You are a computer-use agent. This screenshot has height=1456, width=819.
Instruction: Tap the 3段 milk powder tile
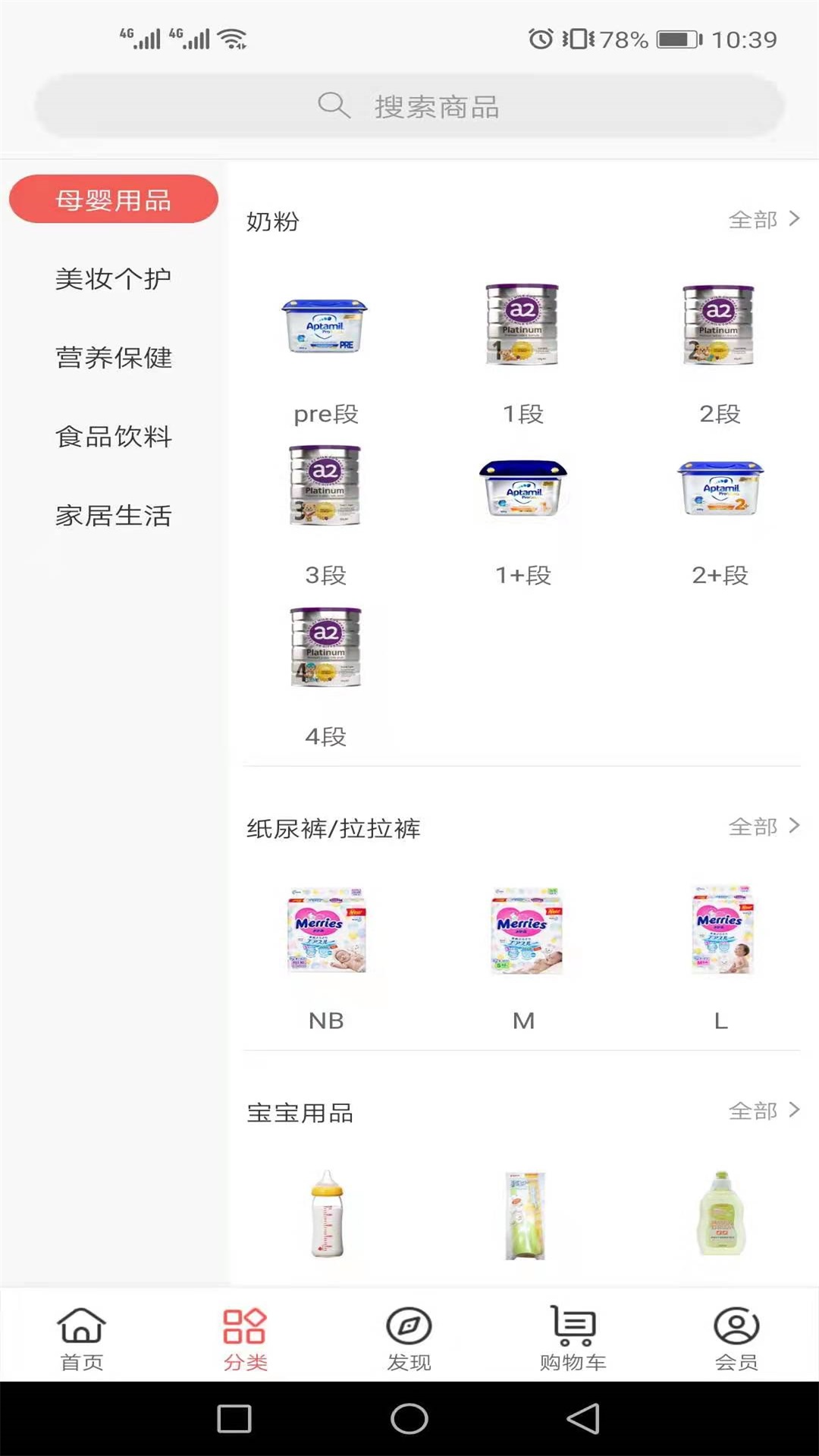326,512
